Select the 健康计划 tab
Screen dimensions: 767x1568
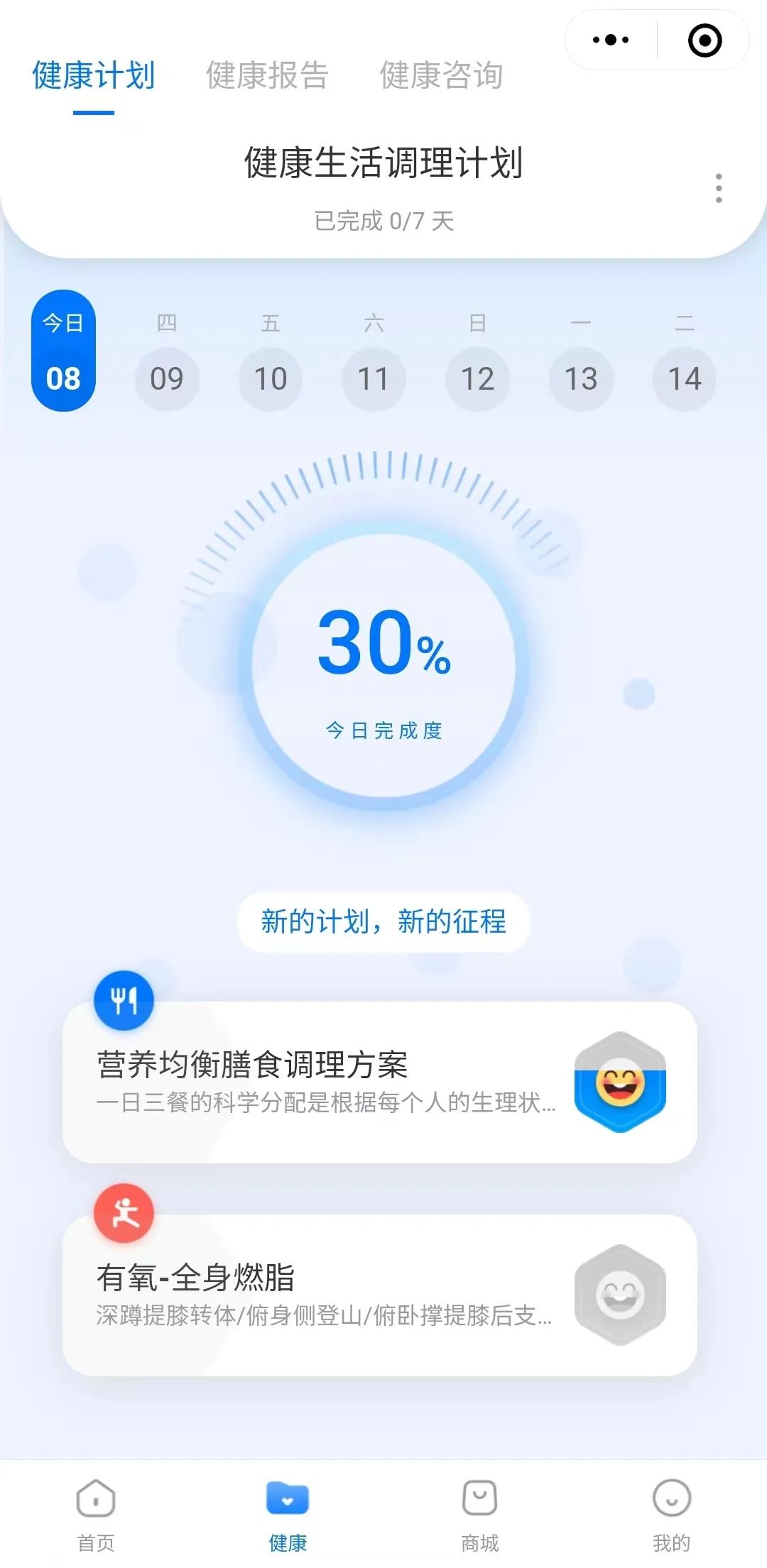tap(93, 76)
